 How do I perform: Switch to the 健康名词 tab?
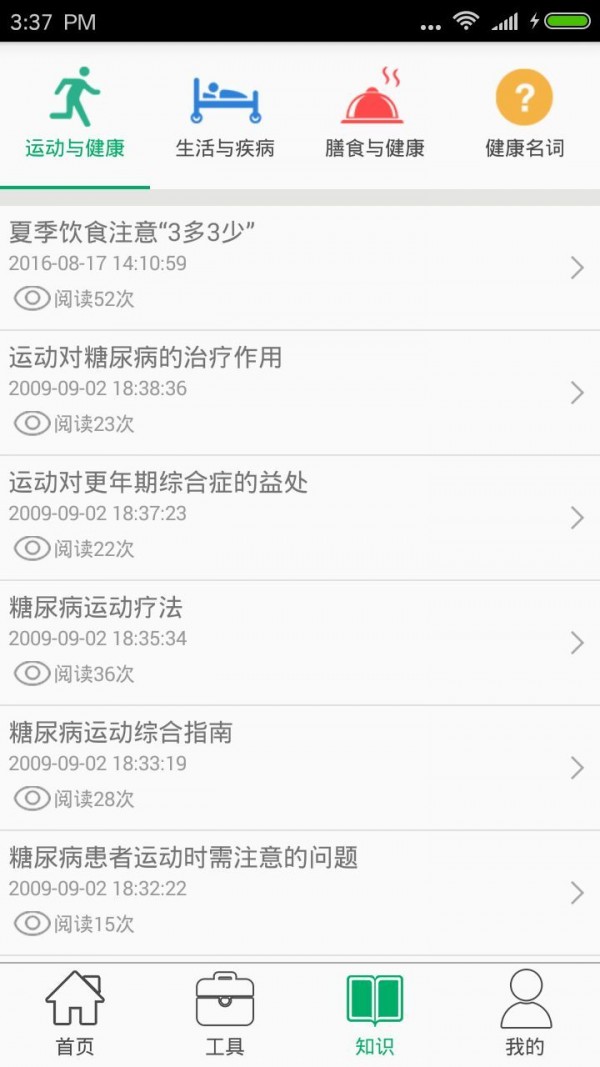coord(525,113)
